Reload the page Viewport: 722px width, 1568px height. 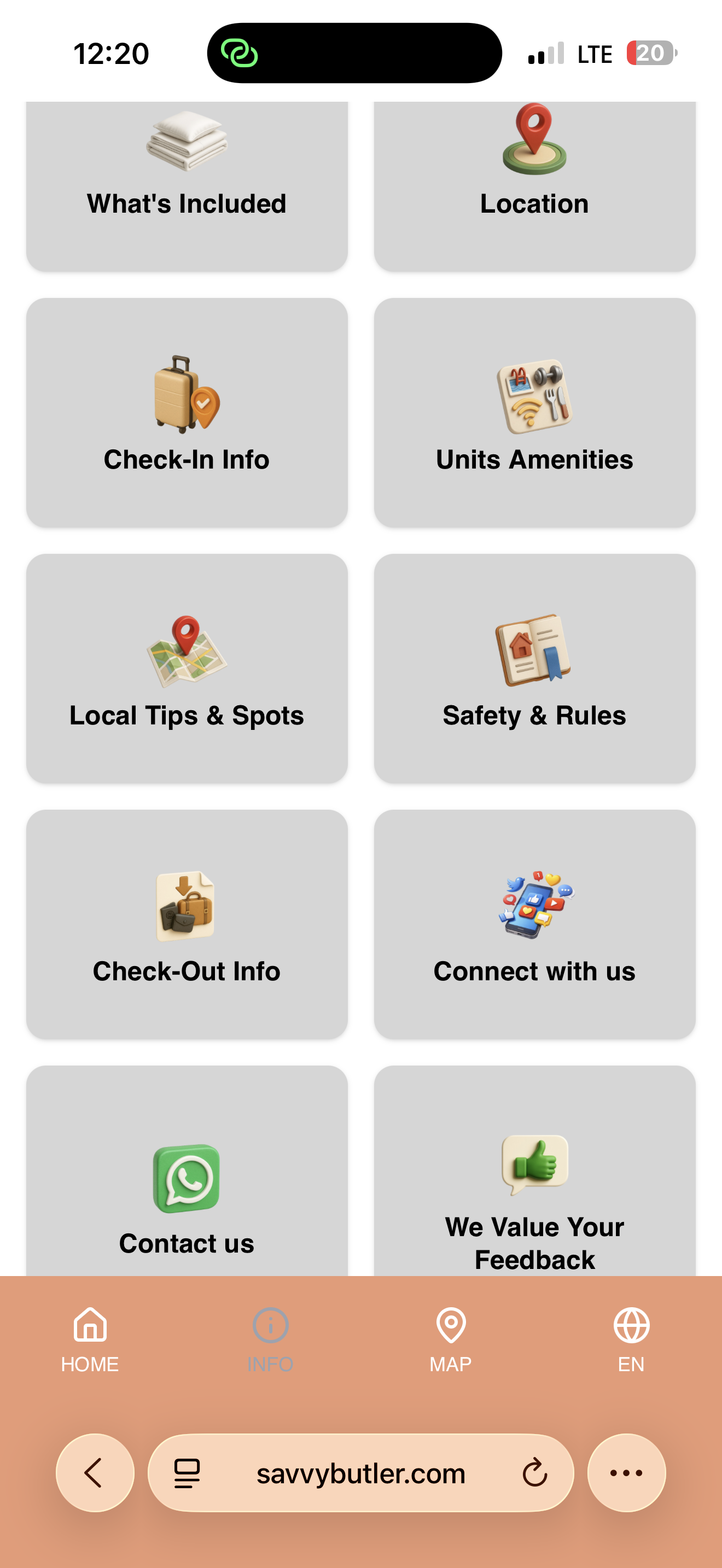[x=534, y=1473]
